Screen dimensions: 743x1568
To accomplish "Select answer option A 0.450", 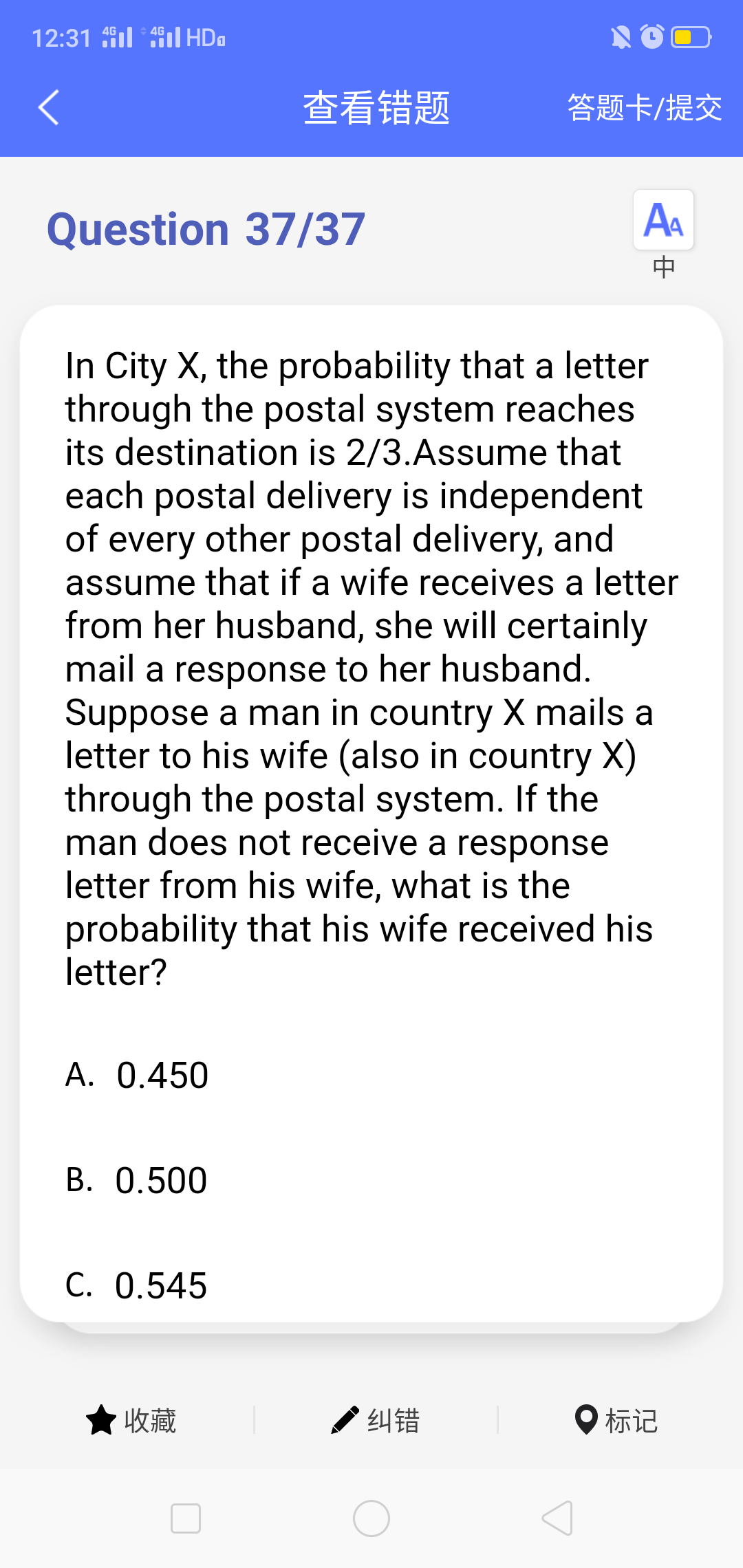I will point(138,1075).
